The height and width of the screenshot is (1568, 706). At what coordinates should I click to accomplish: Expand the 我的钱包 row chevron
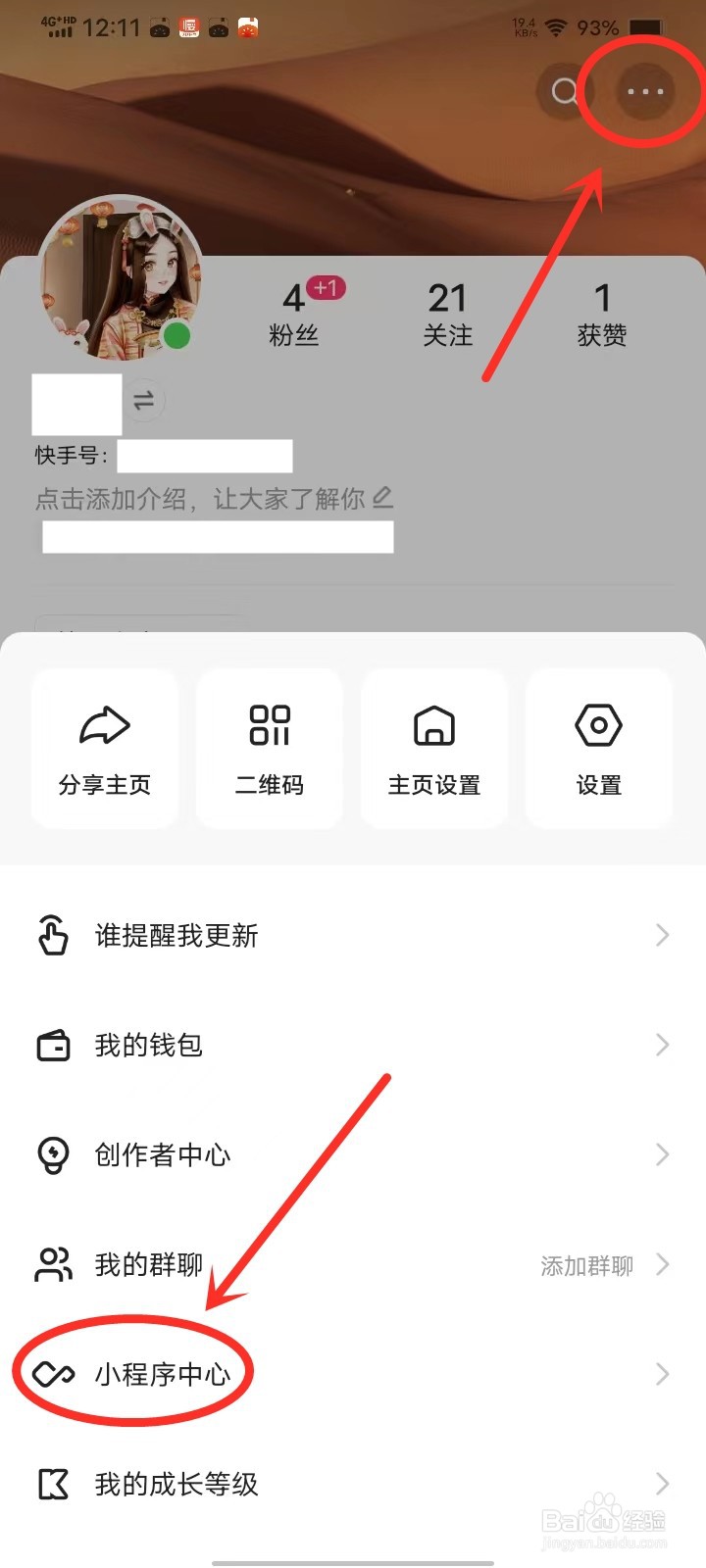pyautogui.click(x=663, y=1045)
